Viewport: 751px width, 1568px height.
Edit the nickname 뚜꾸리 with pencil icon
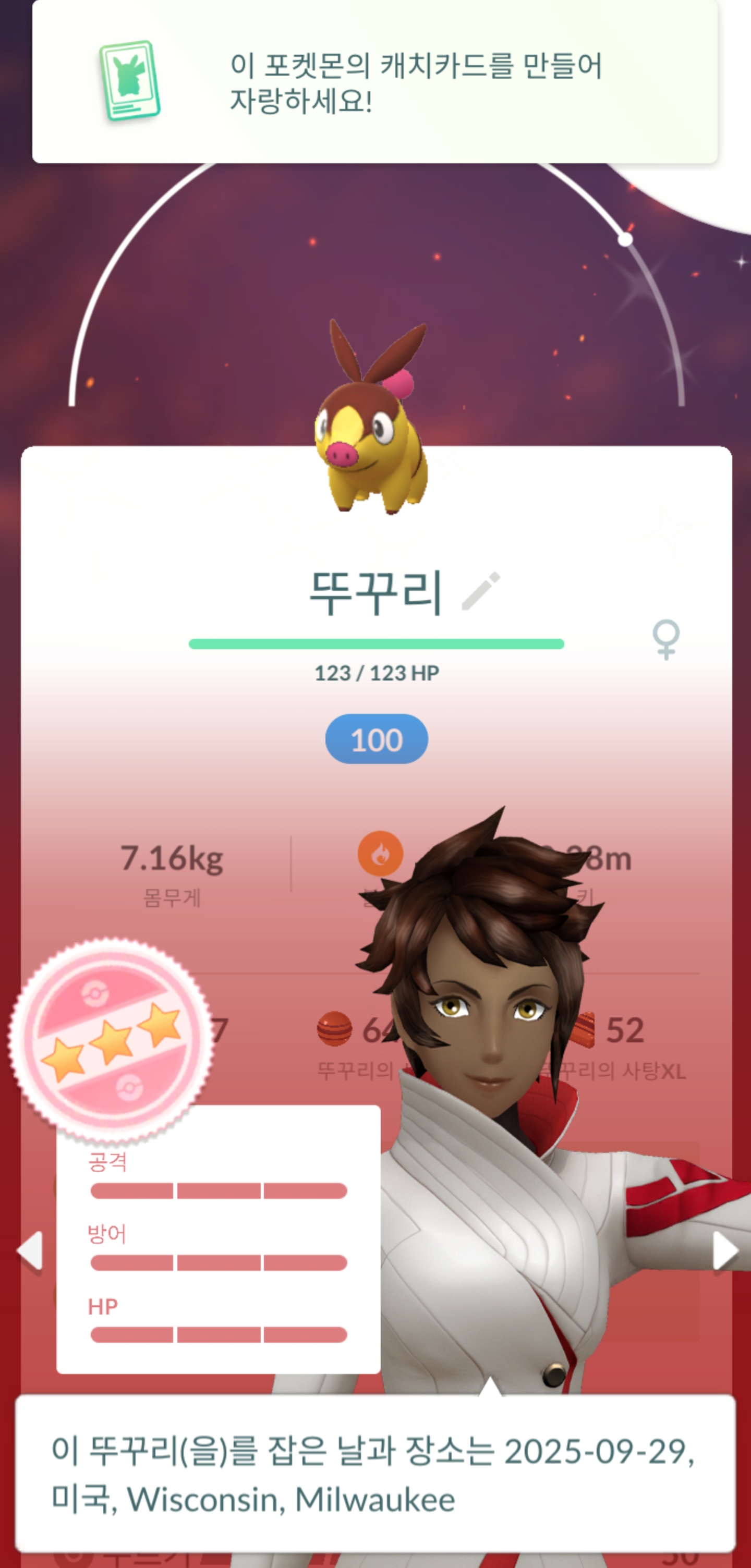[480, 590]
